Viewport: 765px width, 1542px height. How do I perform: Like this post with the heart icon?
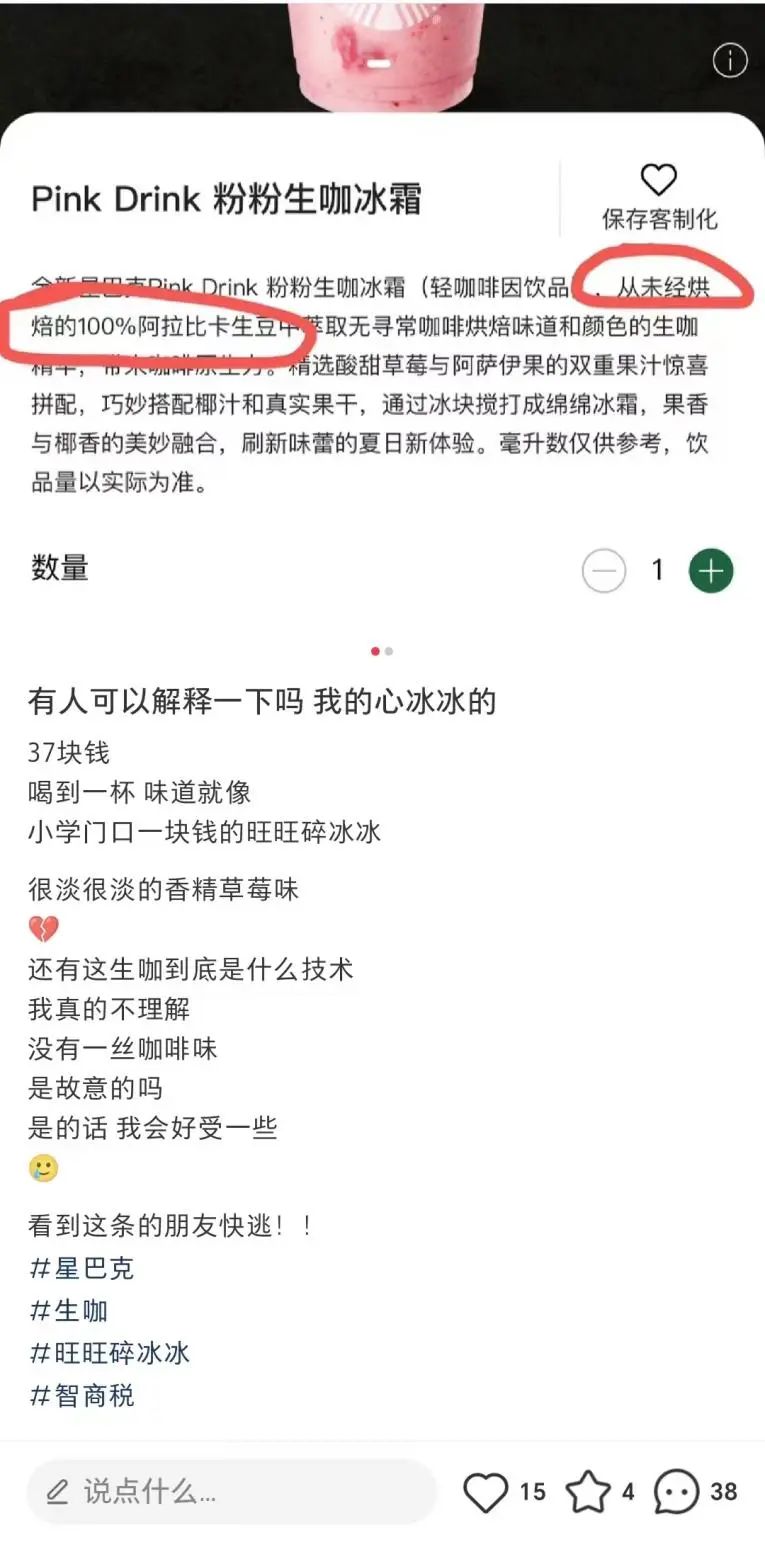[x=486, y=1493]
